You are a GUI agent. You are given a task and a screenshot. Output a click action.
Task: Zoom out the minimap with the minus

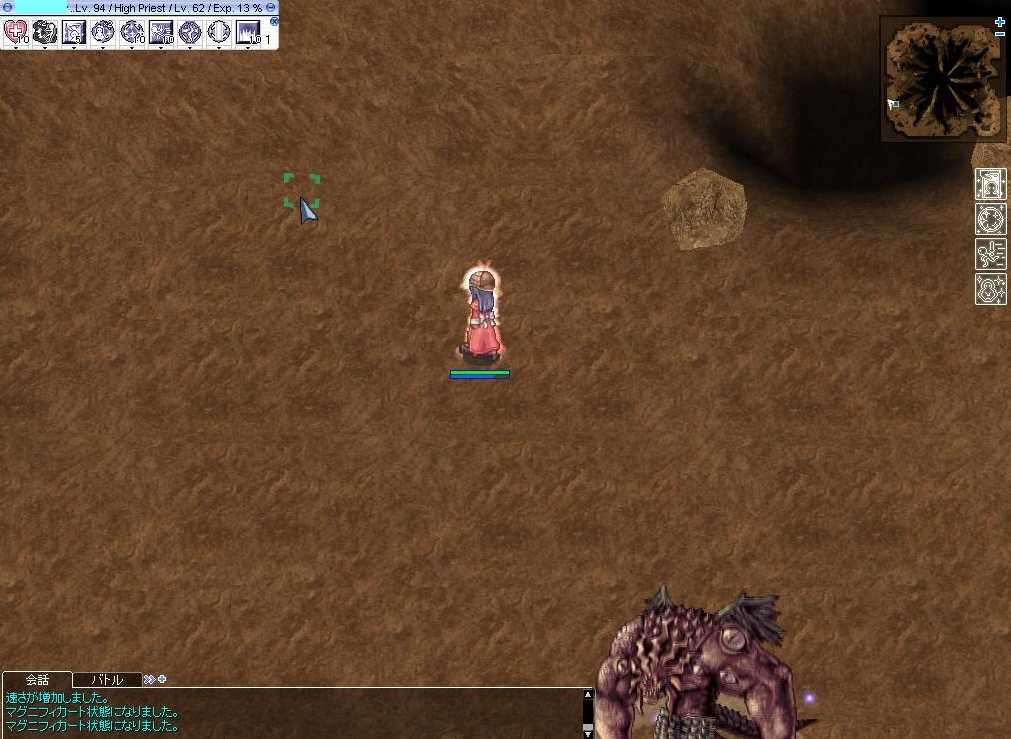[x=1000, y=33]
